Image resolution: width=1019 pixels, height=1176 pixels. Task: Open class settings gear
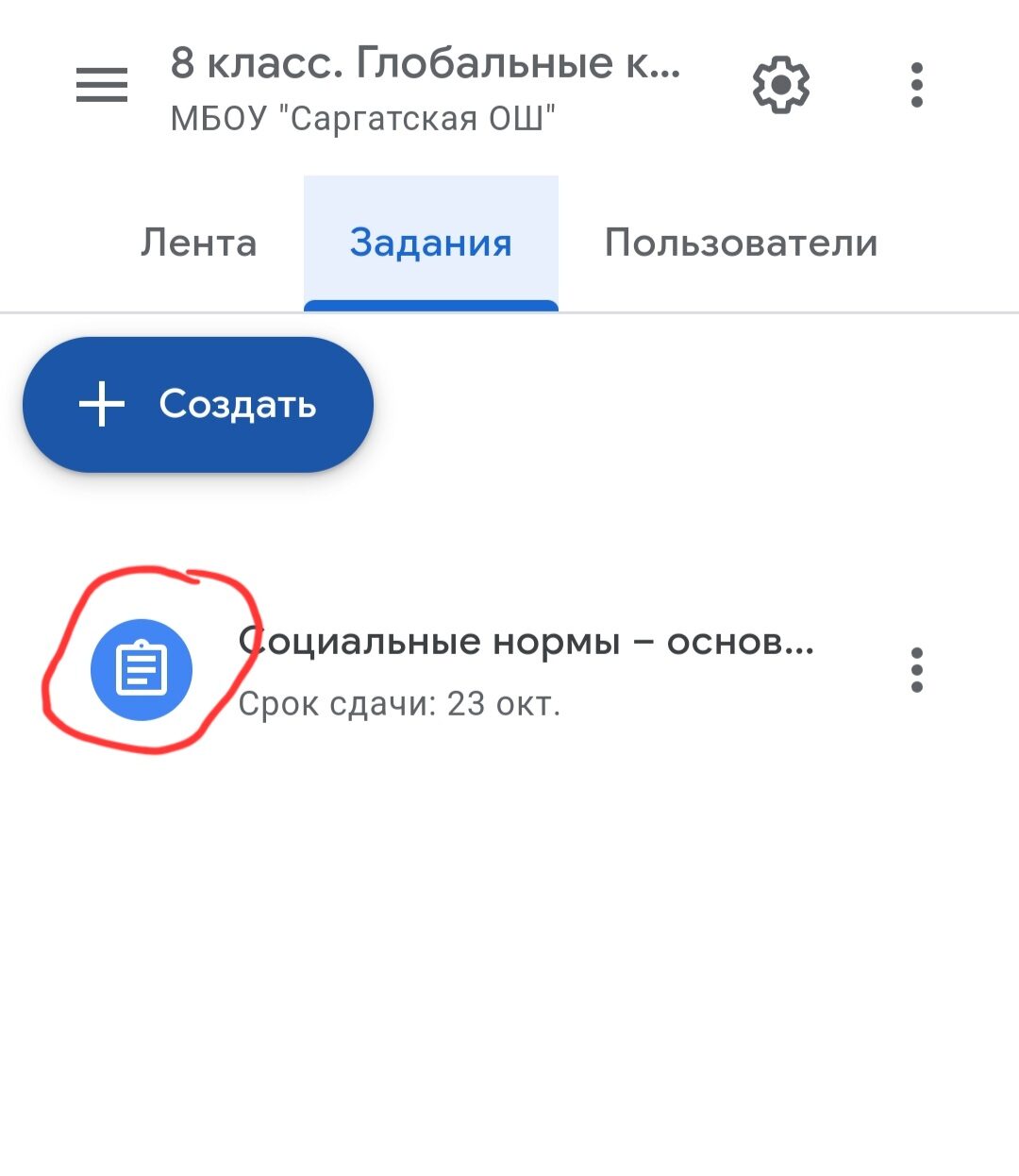click(780, 86)
